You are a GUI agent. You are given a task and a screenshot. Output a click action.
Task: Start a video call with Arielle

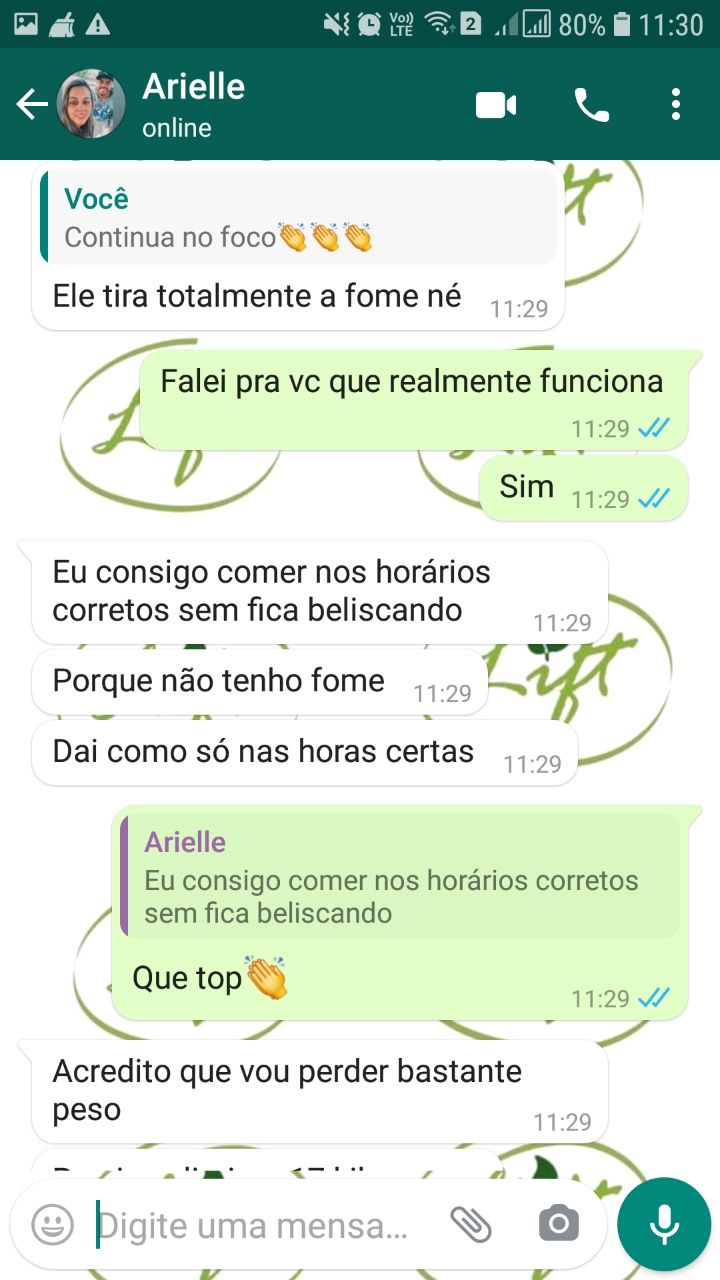click(496, 105)
